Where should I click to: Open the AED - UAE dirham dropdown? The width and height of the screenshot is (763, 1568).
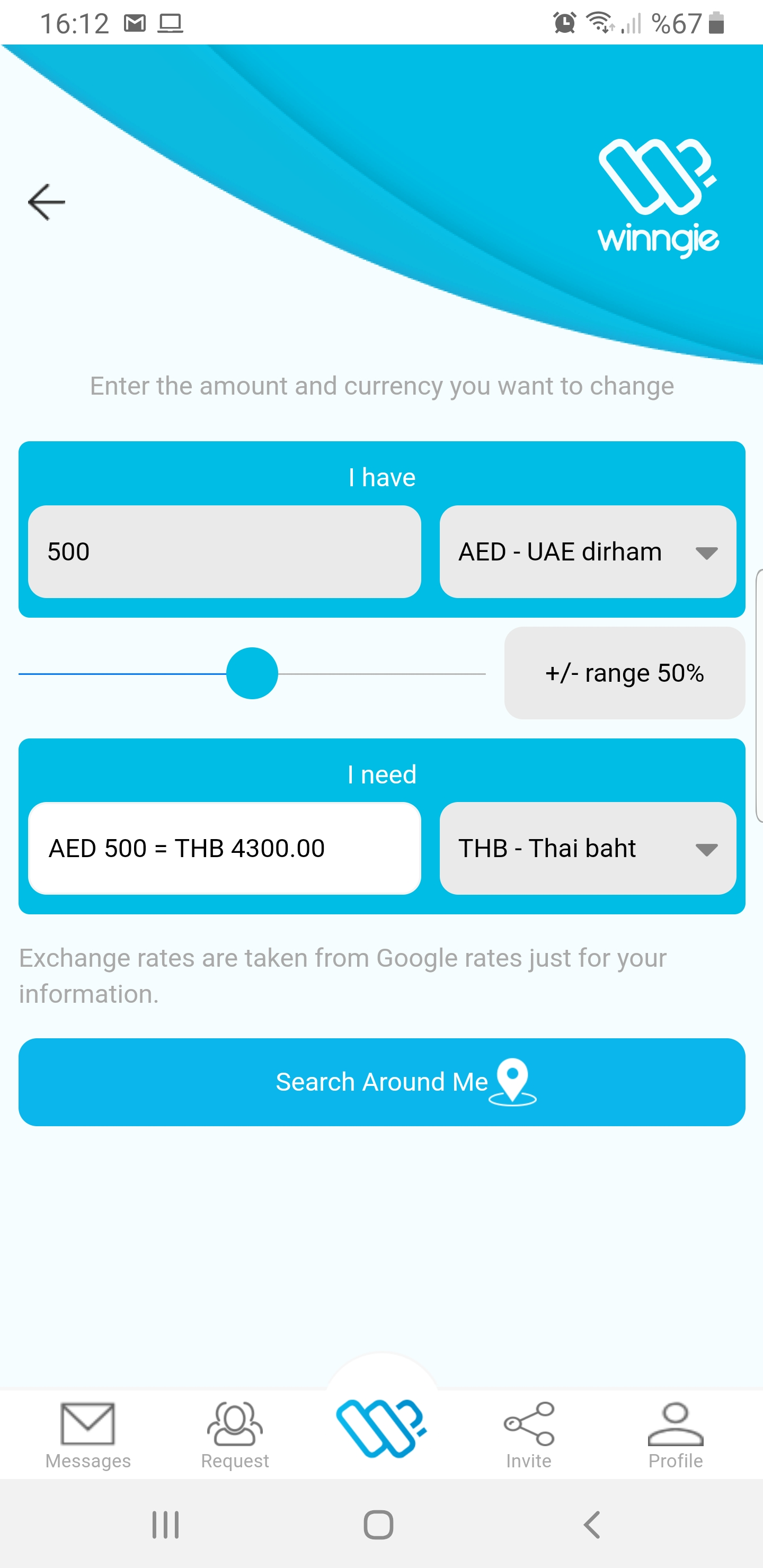coord(588,551)
